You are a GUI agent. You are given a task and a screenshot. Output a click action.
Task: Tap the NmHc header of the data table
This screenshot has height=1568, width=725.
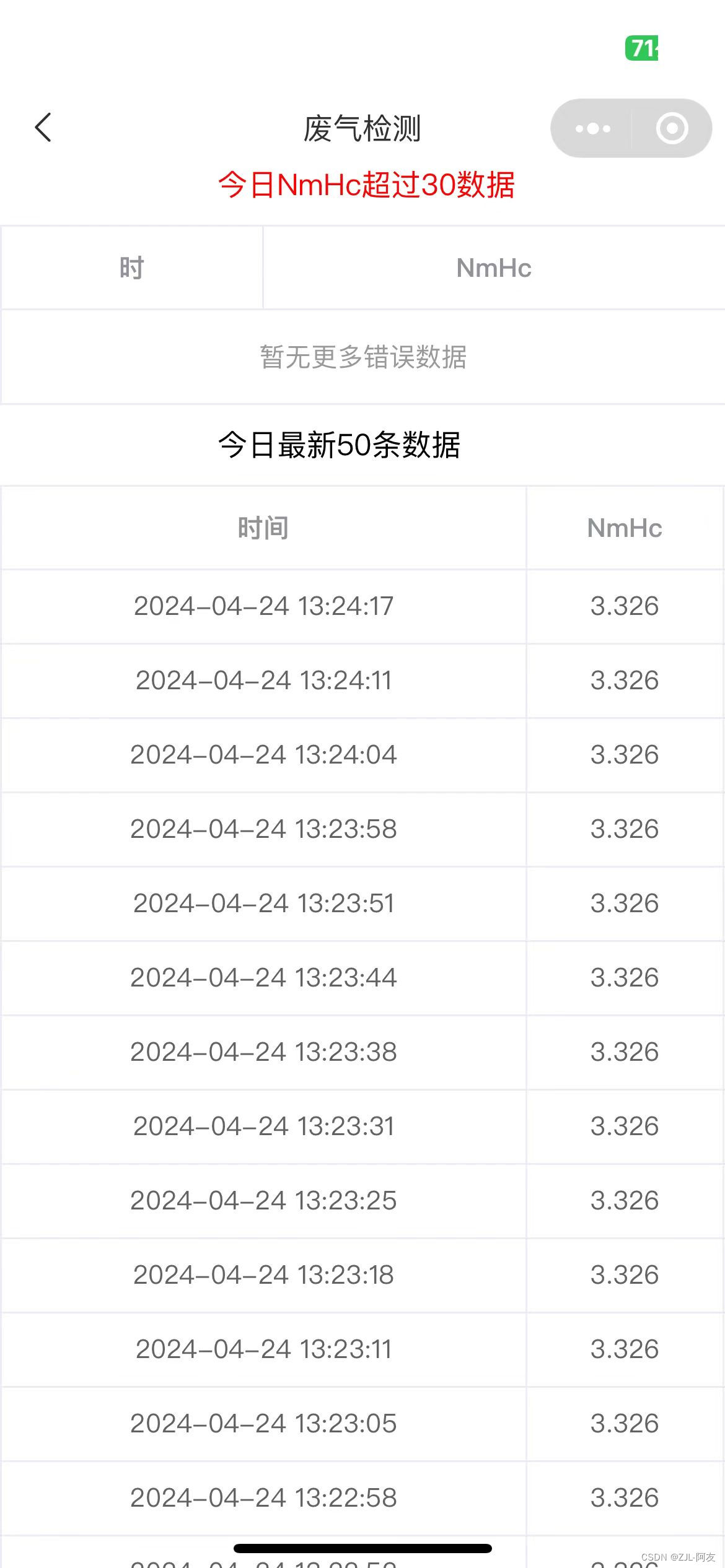pyautogui.click(x=624, y=527)
